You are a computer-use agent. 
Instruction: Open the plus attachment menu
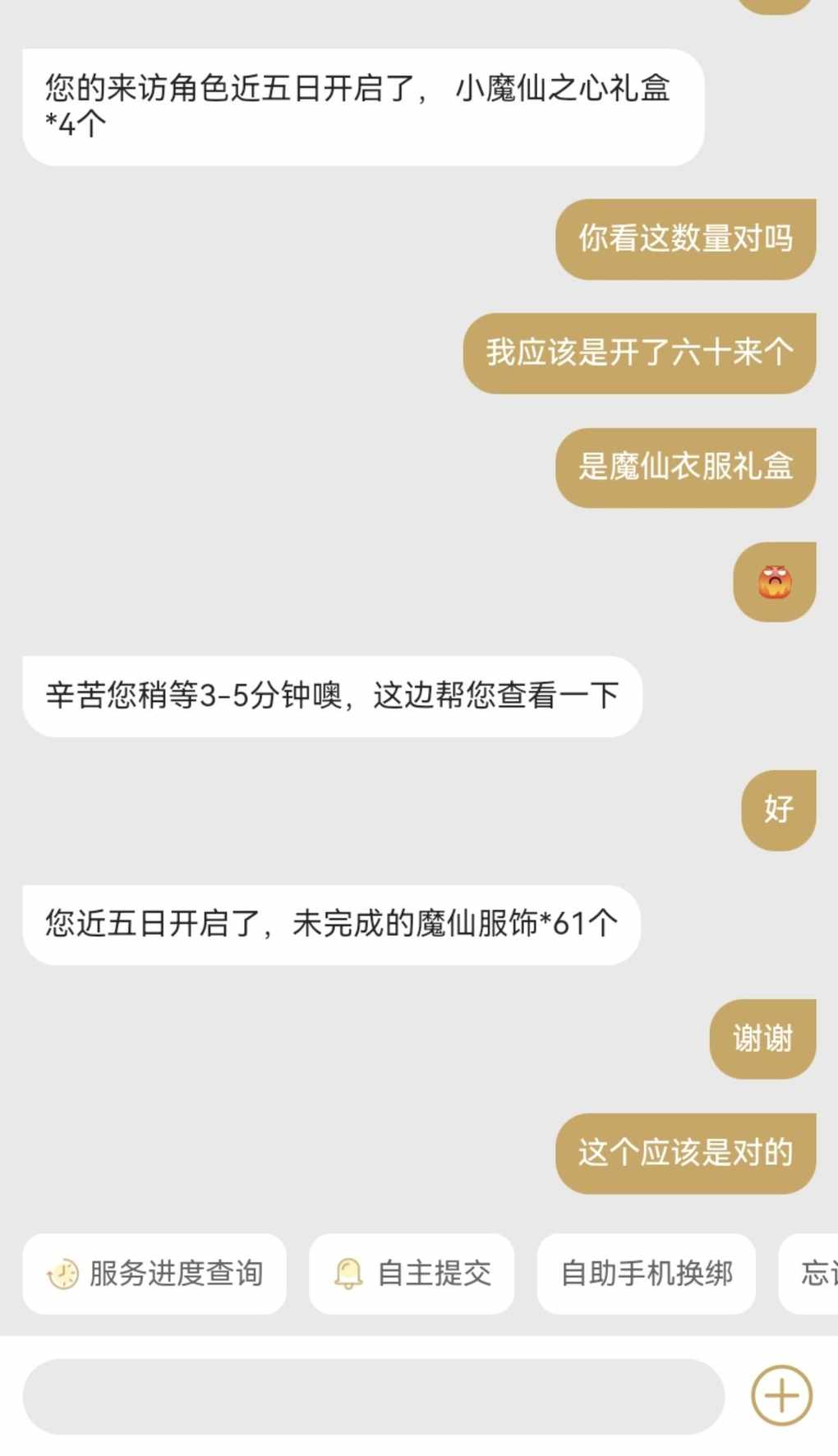781,1395
